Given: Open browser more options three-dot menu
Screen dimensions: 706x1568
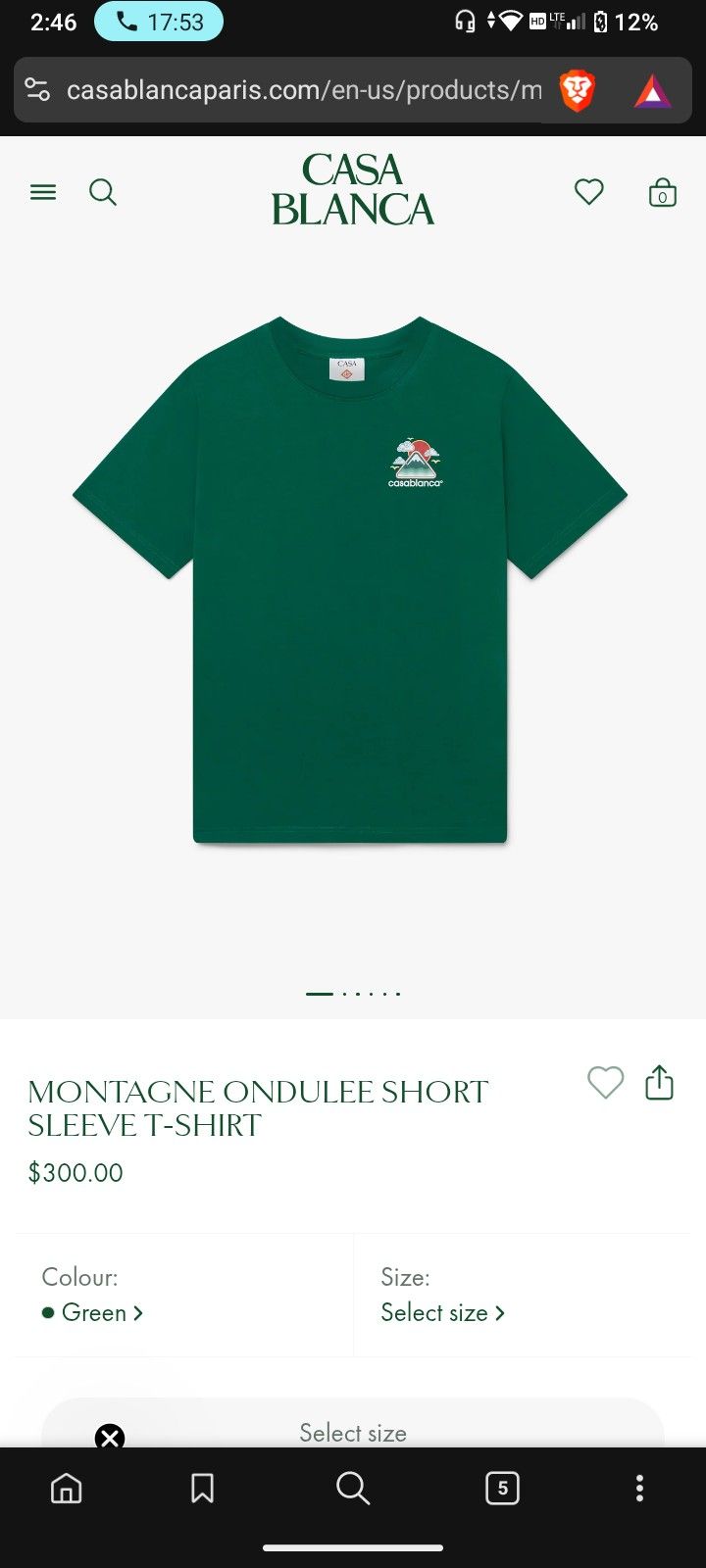Looking at the screenshot, I should (640, 1489).
